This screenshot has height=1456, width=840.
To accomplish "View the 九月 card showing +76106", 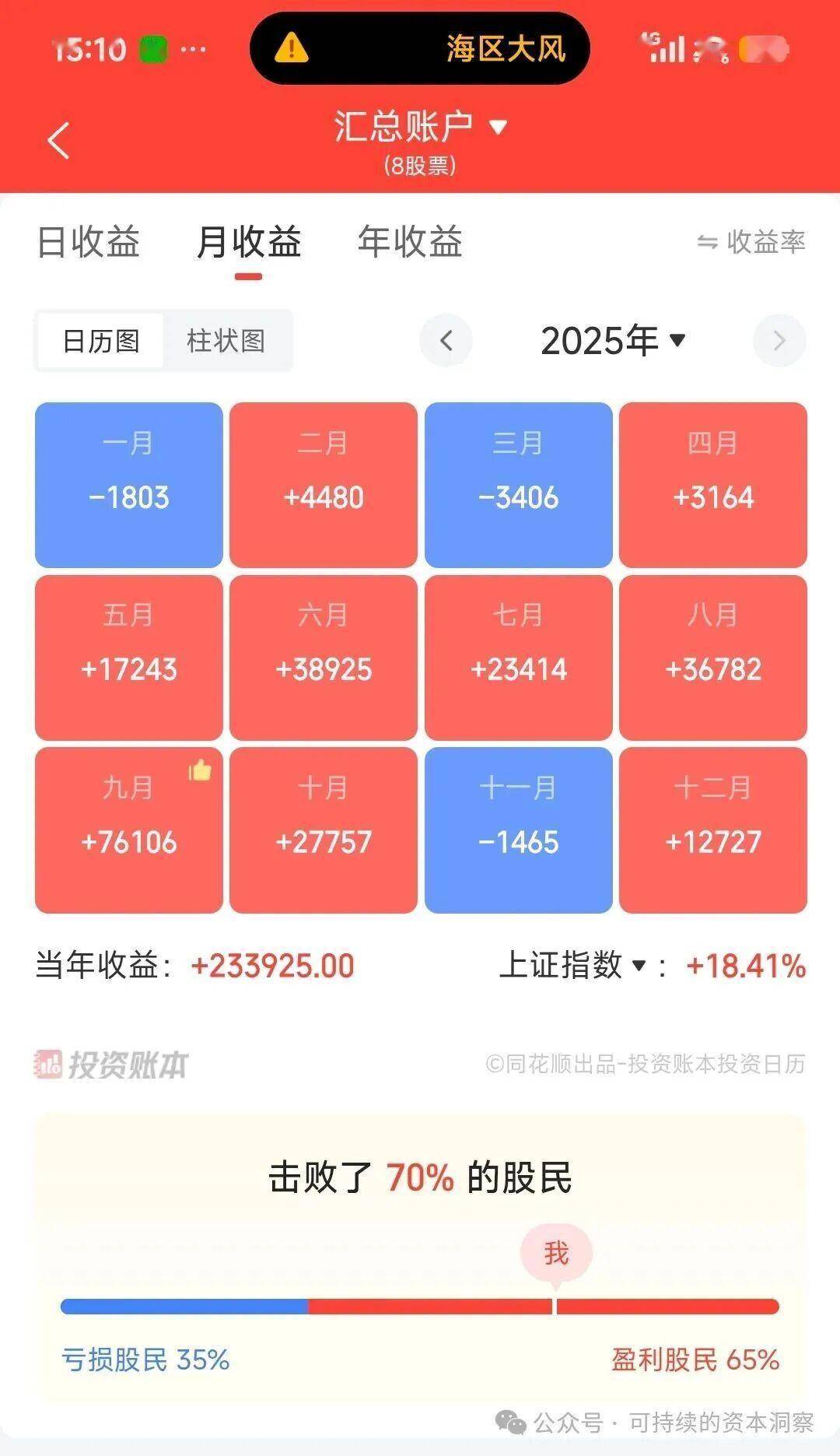I will (x=129, y=830).
